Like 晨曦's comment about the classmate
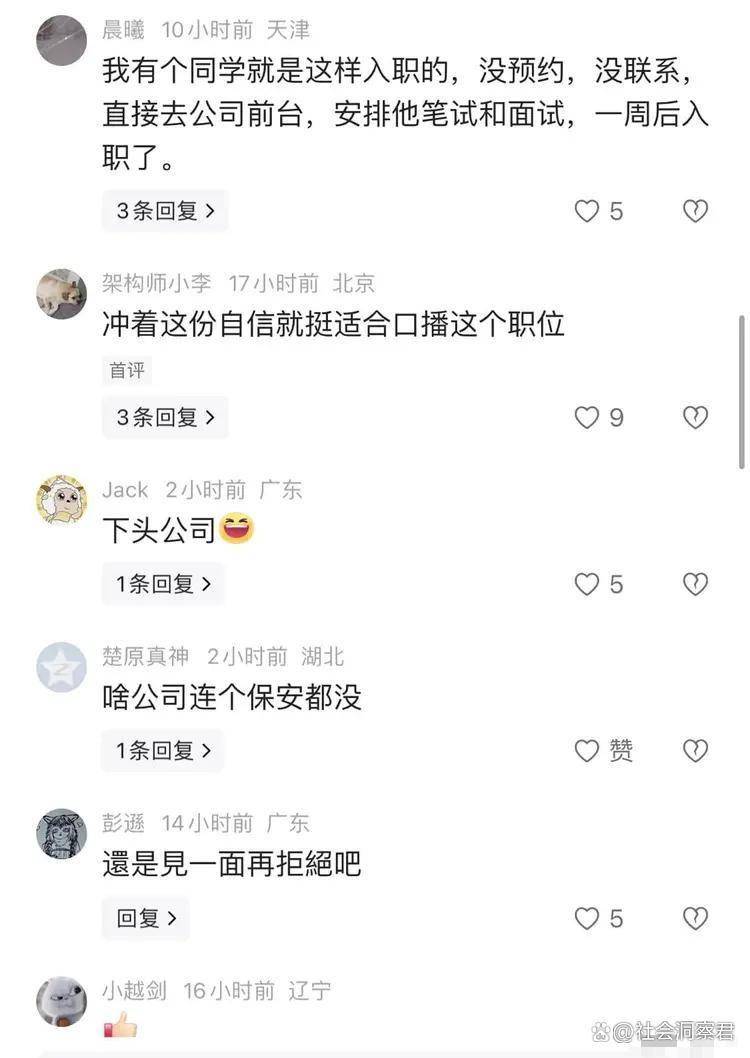This screenshot has height=1058, width=750. (x=587, y=211)
